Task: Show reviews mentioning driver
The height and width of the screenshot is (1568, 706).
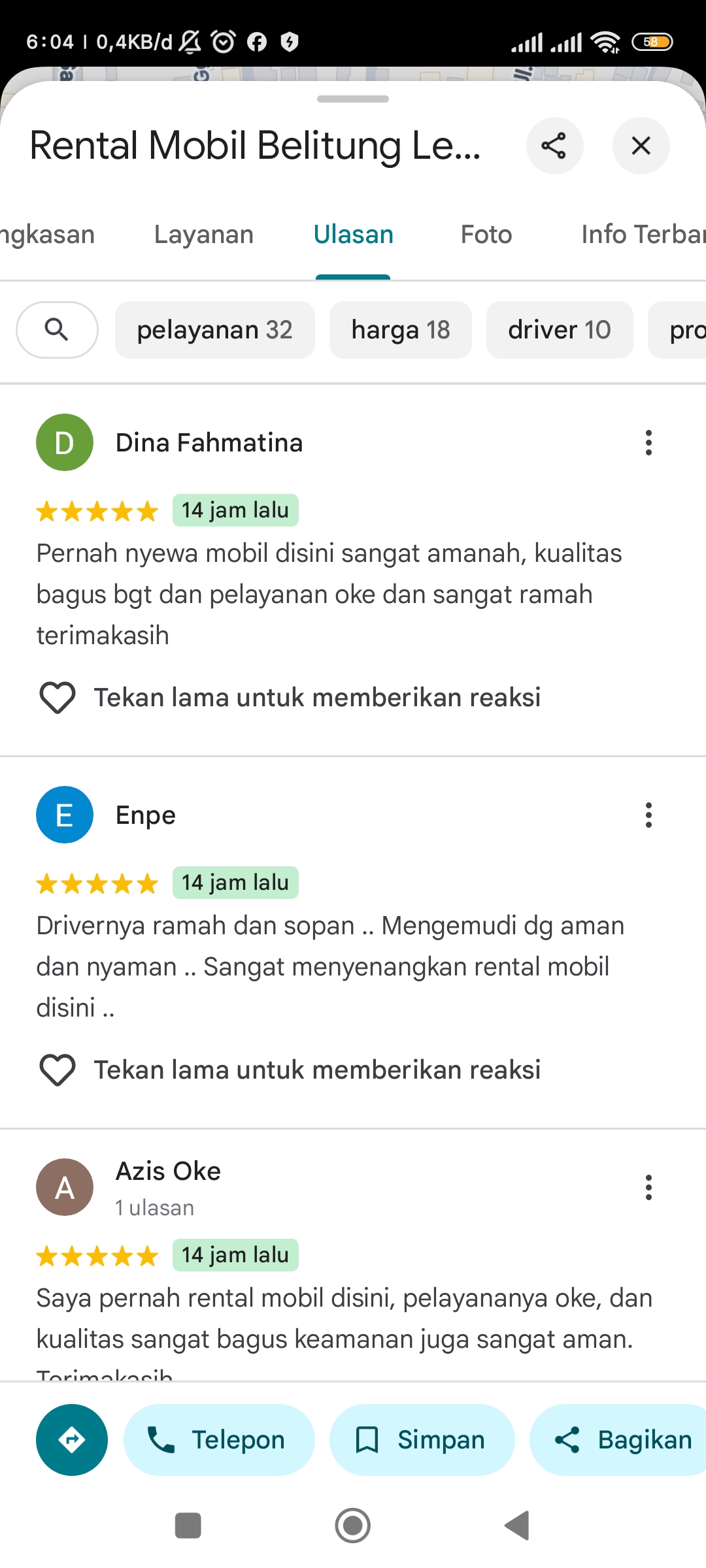Action: pos(559,330)
